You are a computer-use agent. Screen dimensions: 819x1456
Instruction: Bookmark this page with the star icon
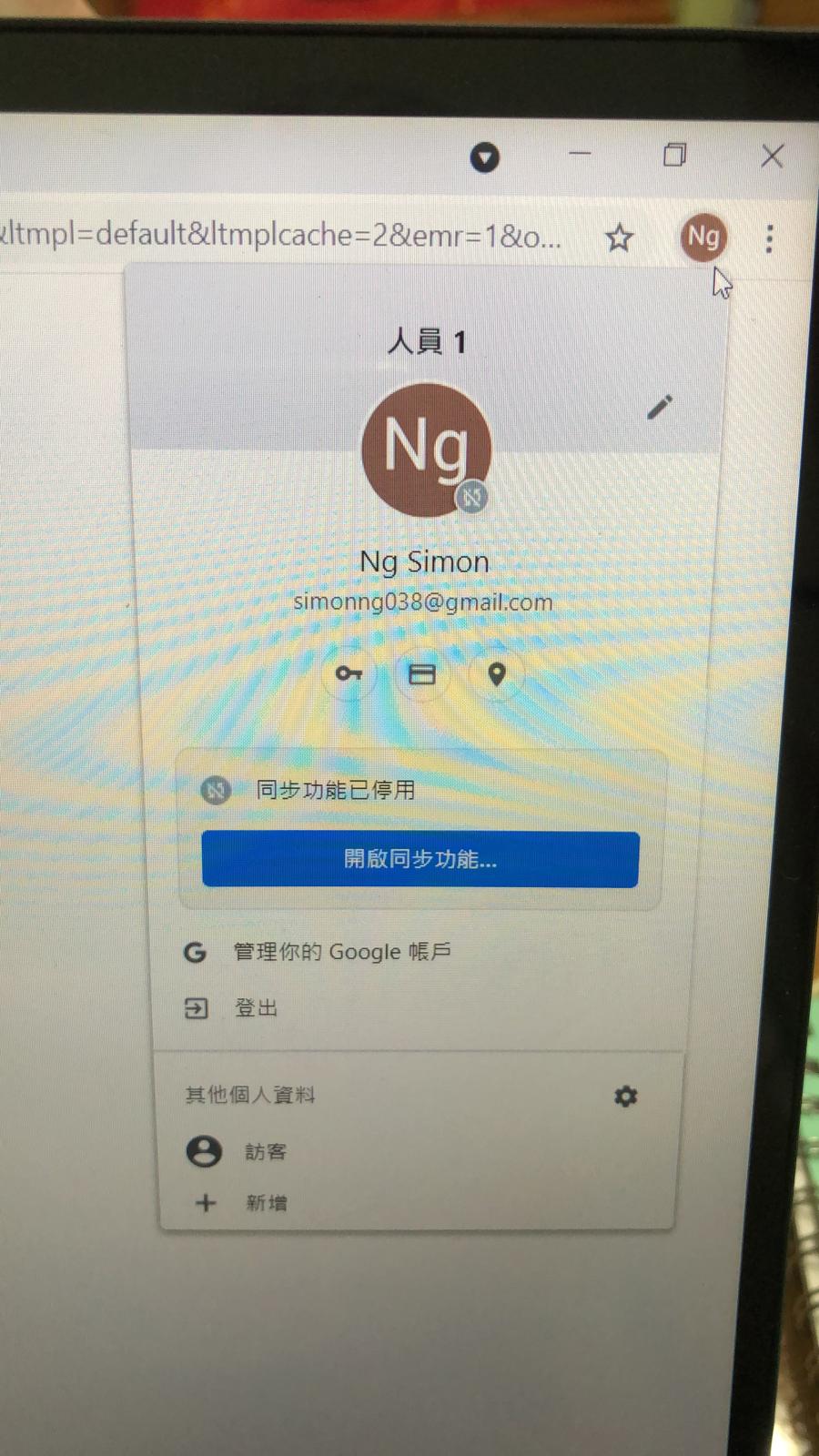click(x=619, y=238)
